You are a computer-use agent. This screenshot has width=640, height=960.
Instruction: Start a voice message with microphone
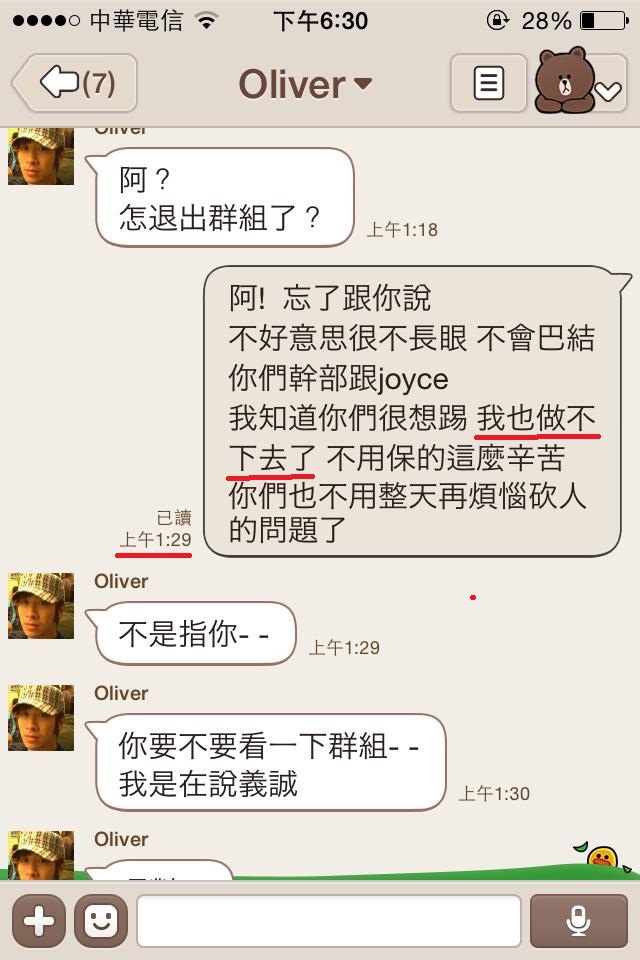pos(577,920)
